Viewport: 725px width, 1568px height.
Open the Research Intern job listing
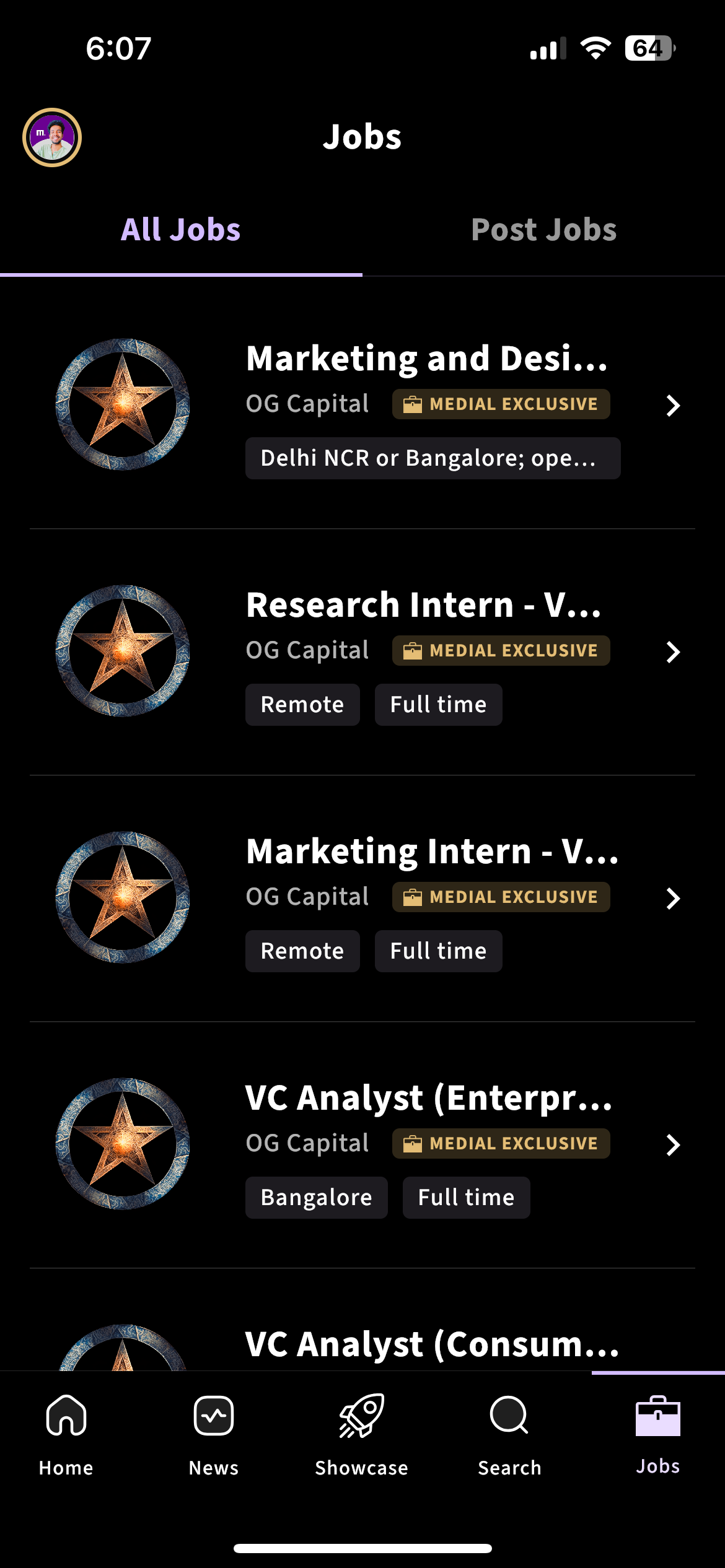point(423,606)
